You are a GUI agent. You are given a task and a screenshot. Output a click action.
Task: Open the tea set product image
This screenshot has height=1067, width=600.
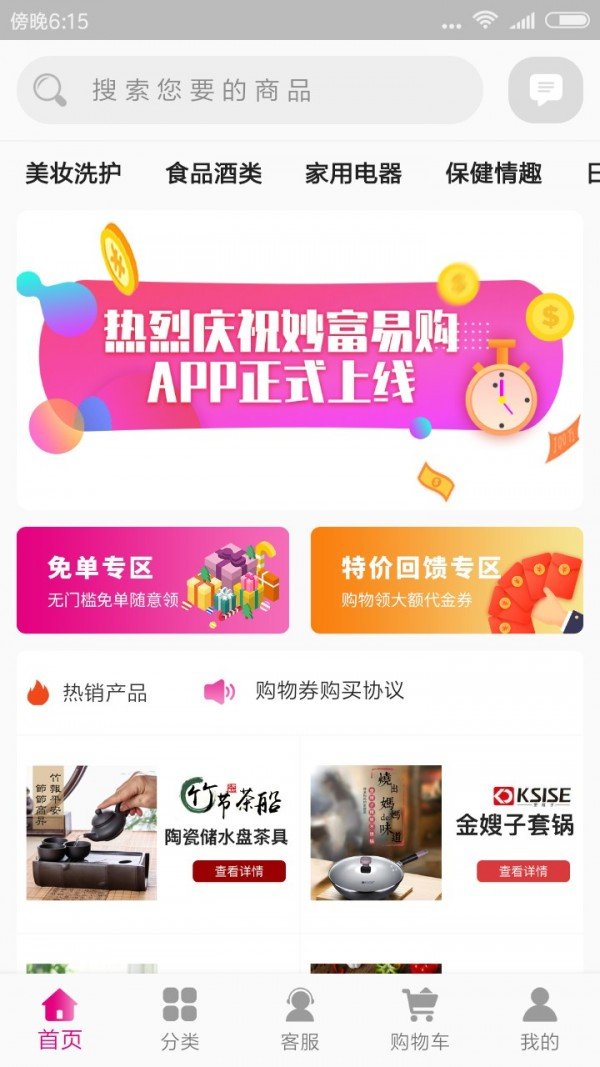pos(91,833)
